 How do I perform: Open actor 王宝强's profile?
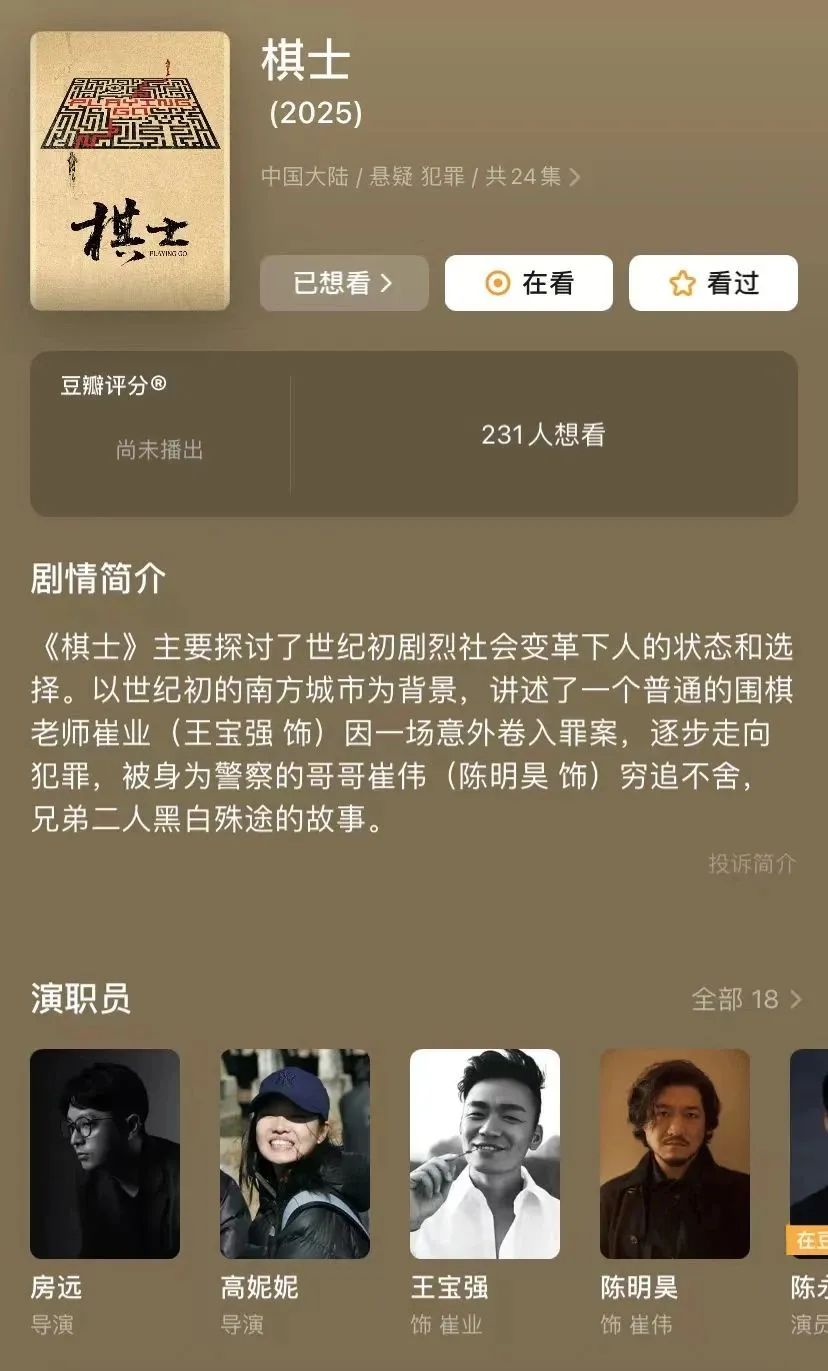coord(485,1153)
